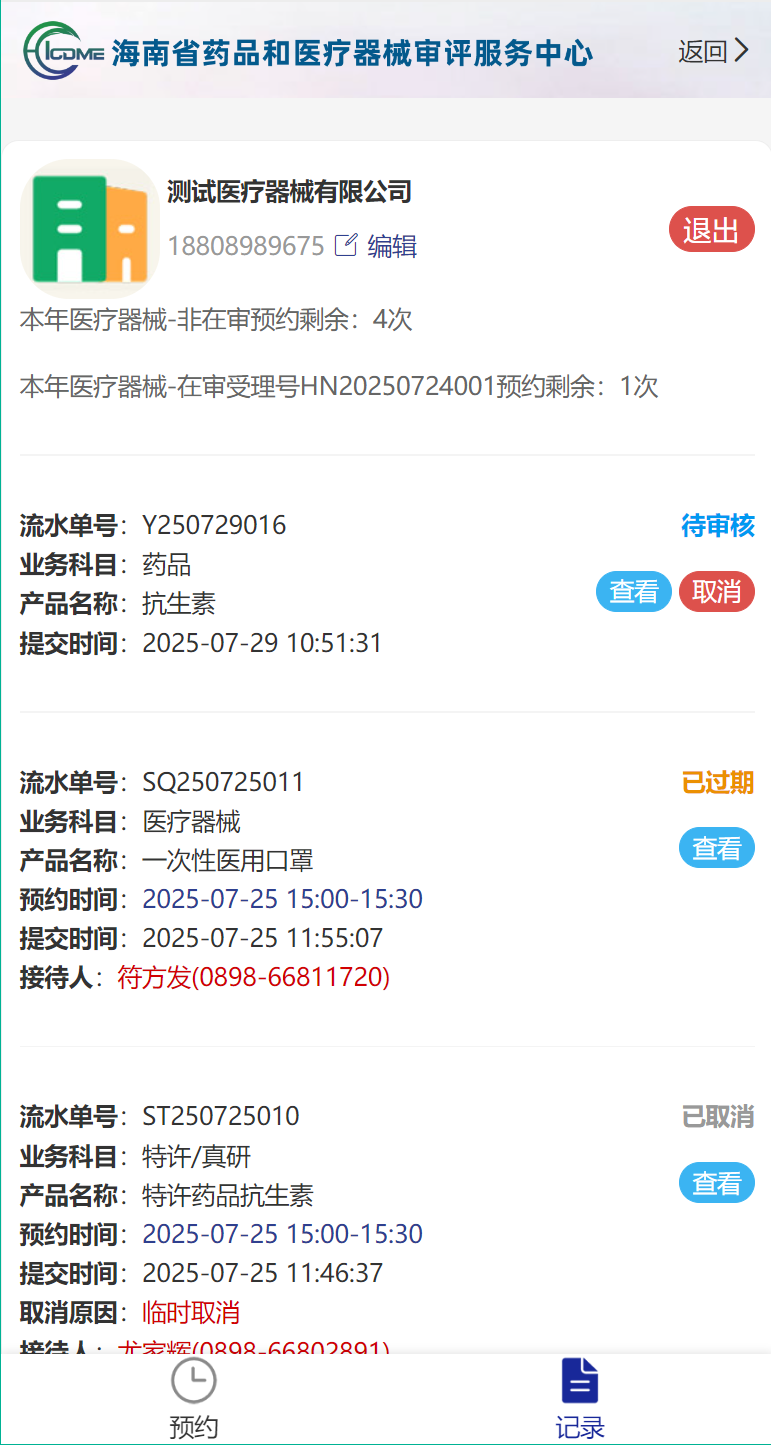Go to the 记录 tab
Screen dimensions: 771x1445
(x=579, y=1400)
